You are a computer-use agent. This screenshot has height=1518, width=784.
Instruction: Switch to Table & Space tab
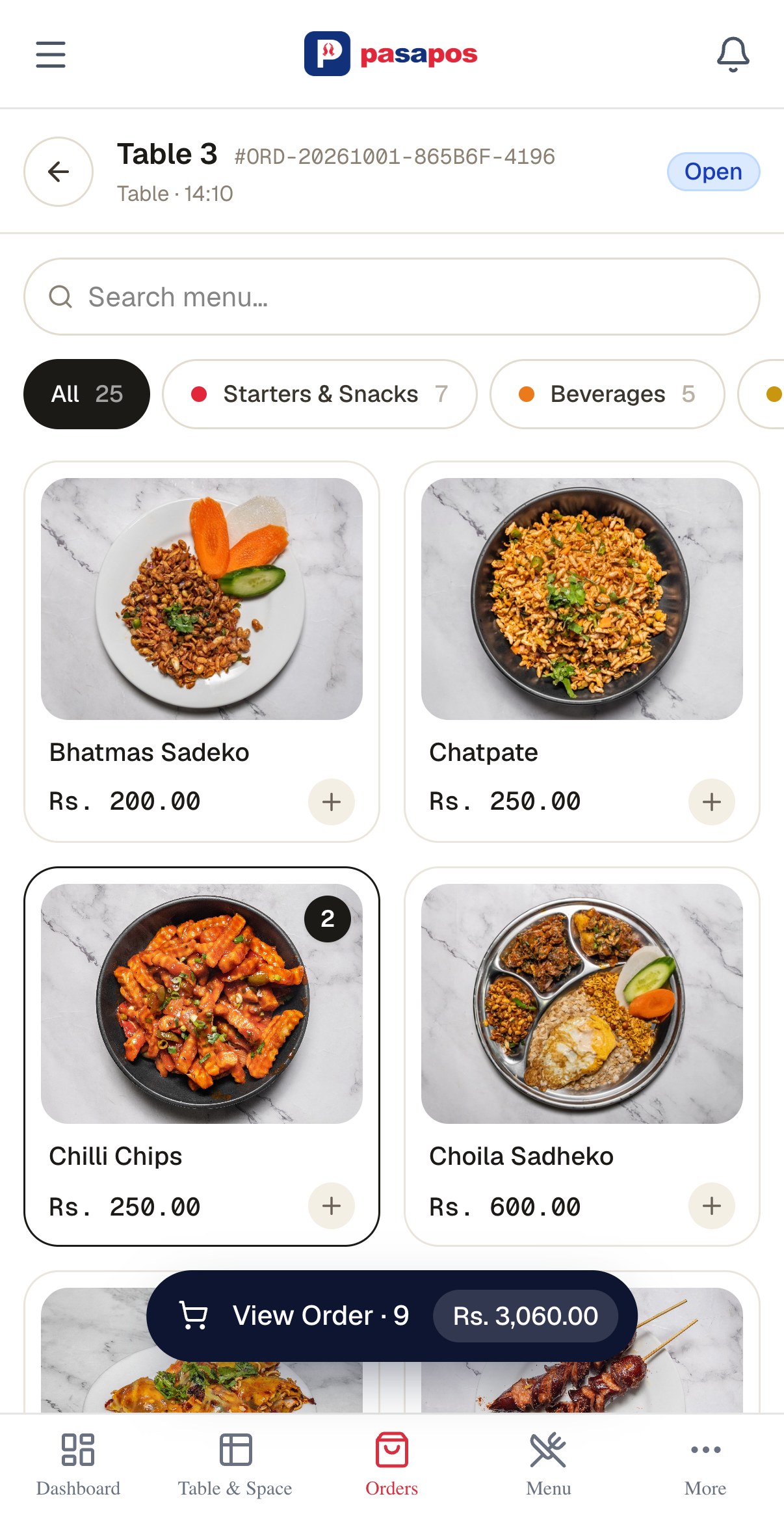tap(235, 1465)
